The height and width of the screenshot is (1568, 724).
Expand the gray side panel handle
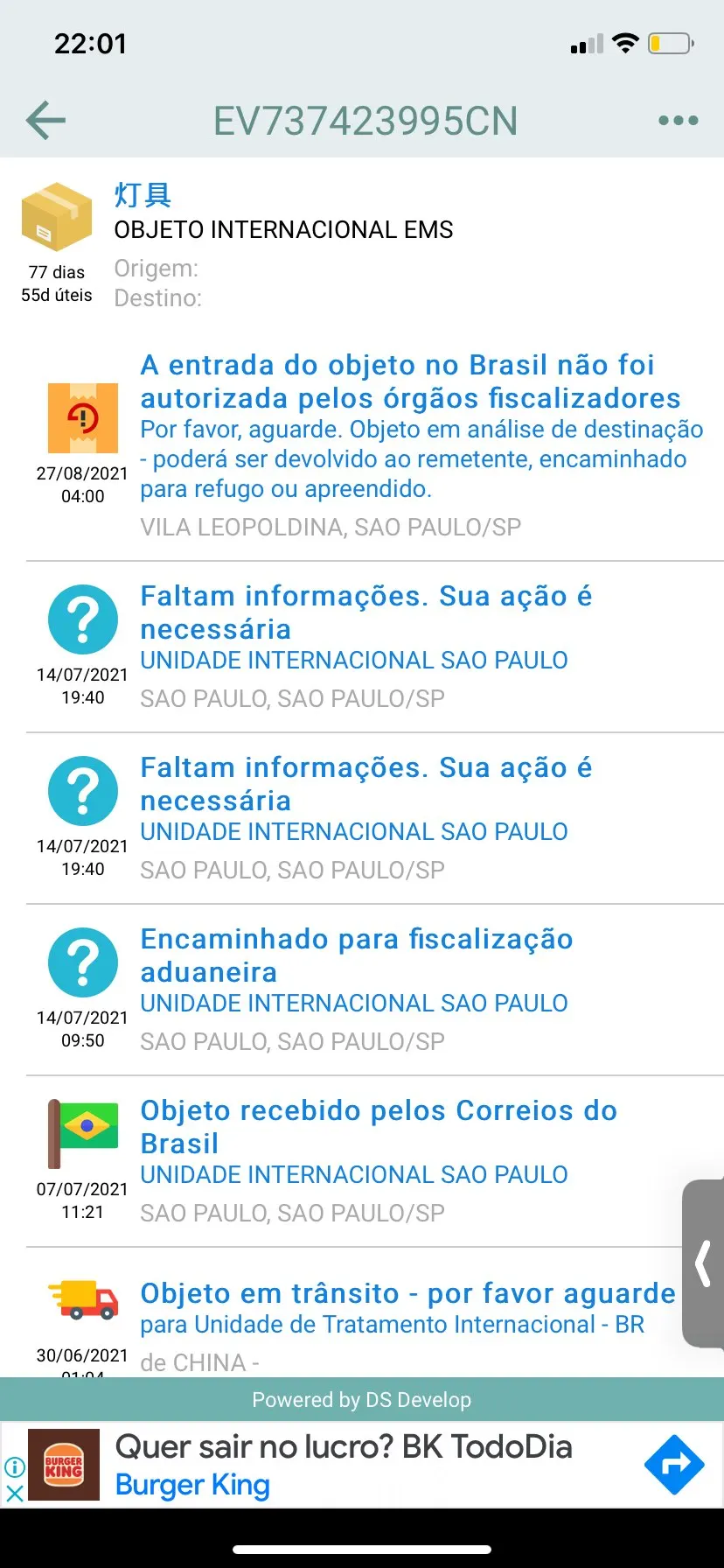(704, 1263)
